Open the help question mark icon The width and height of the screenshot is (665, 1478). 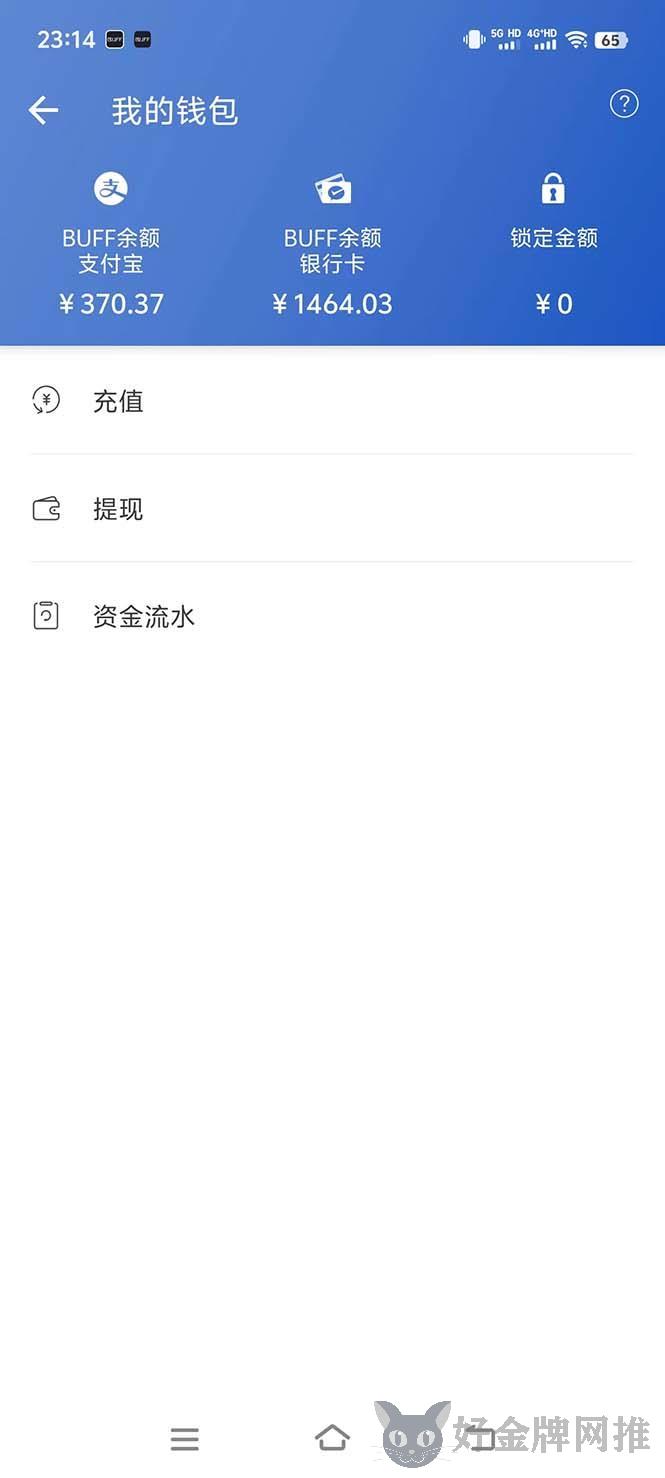tap(624, 103)
